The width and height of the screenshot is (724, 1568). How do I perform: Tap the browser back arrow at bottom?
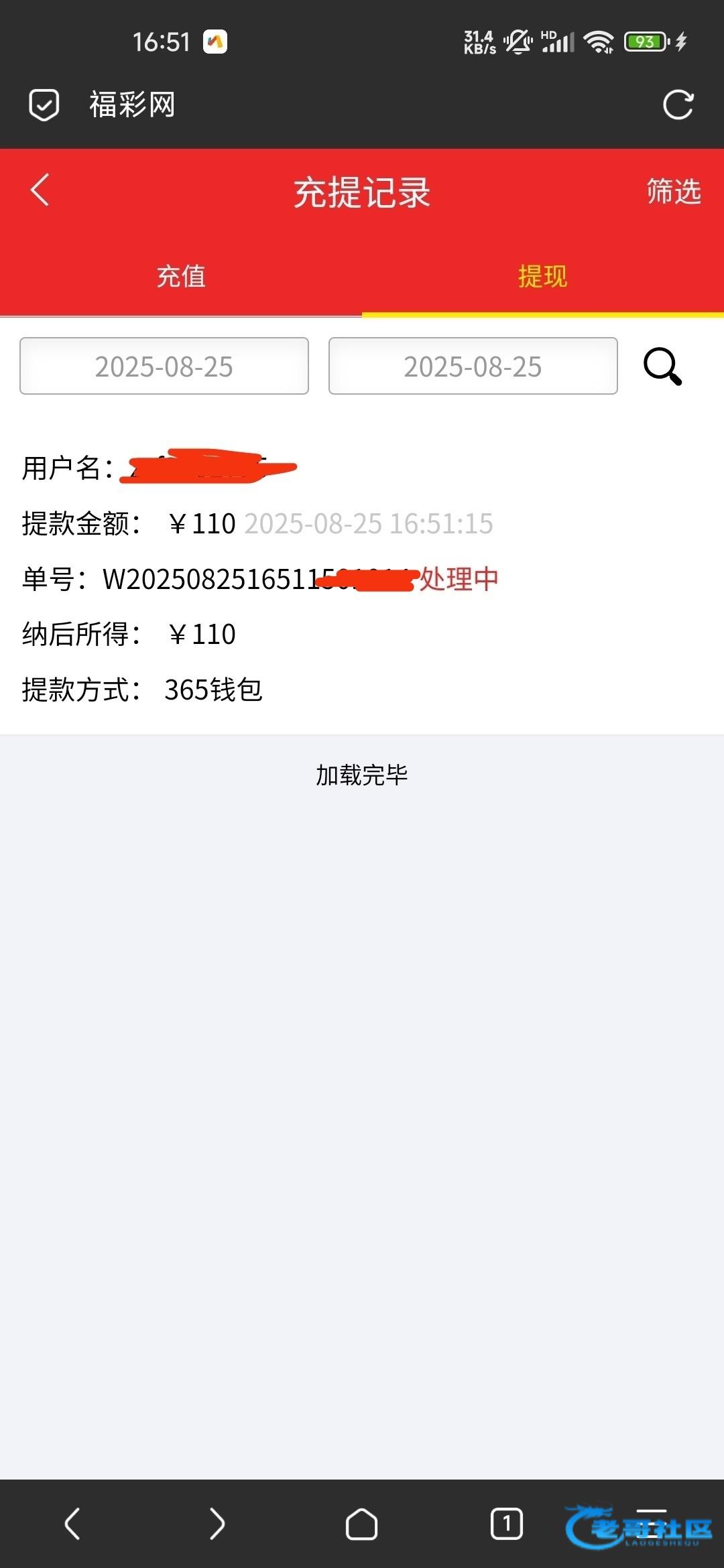(x=72, y=1524)
